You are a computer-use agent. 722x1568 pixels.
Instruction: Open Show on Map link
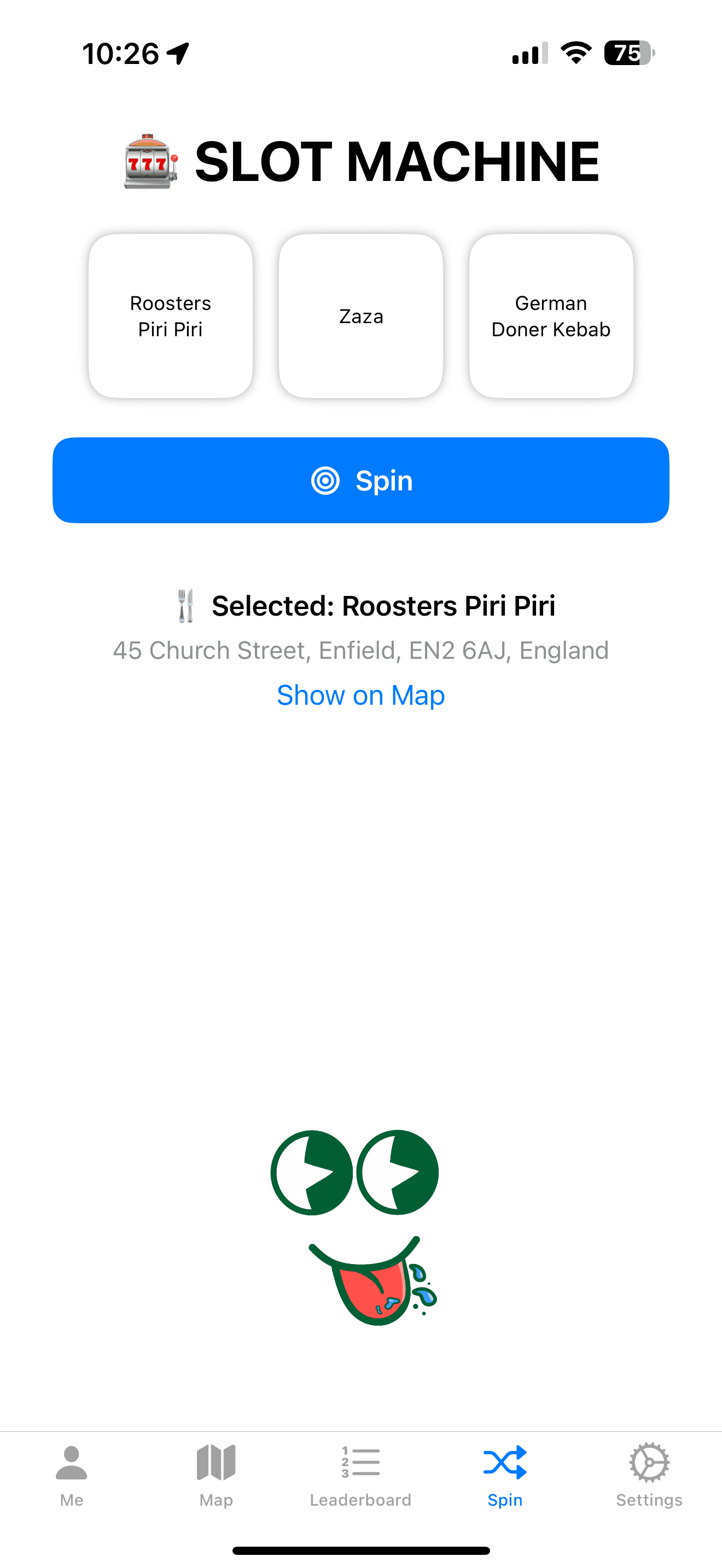(361, 695)
